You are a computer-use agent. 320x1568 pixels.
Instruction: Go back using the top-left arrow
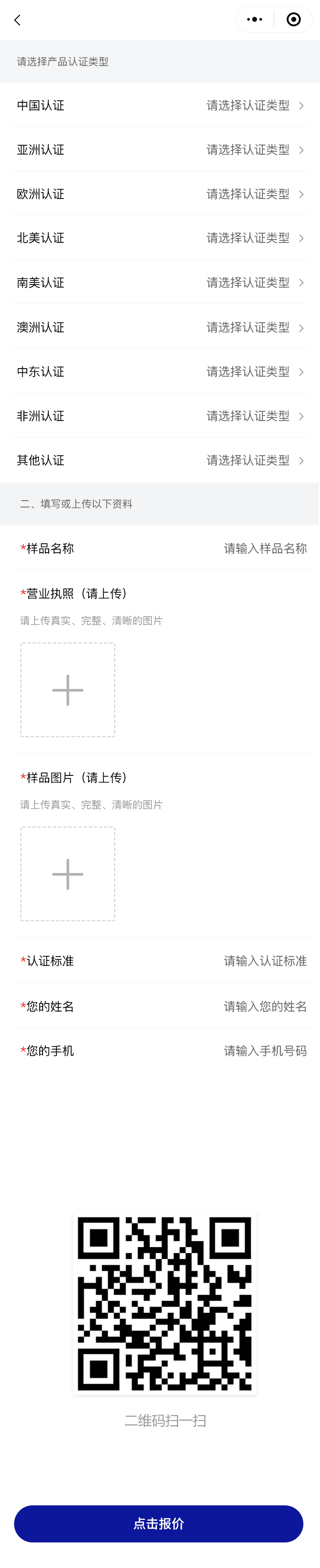click(x=17, y=20)
